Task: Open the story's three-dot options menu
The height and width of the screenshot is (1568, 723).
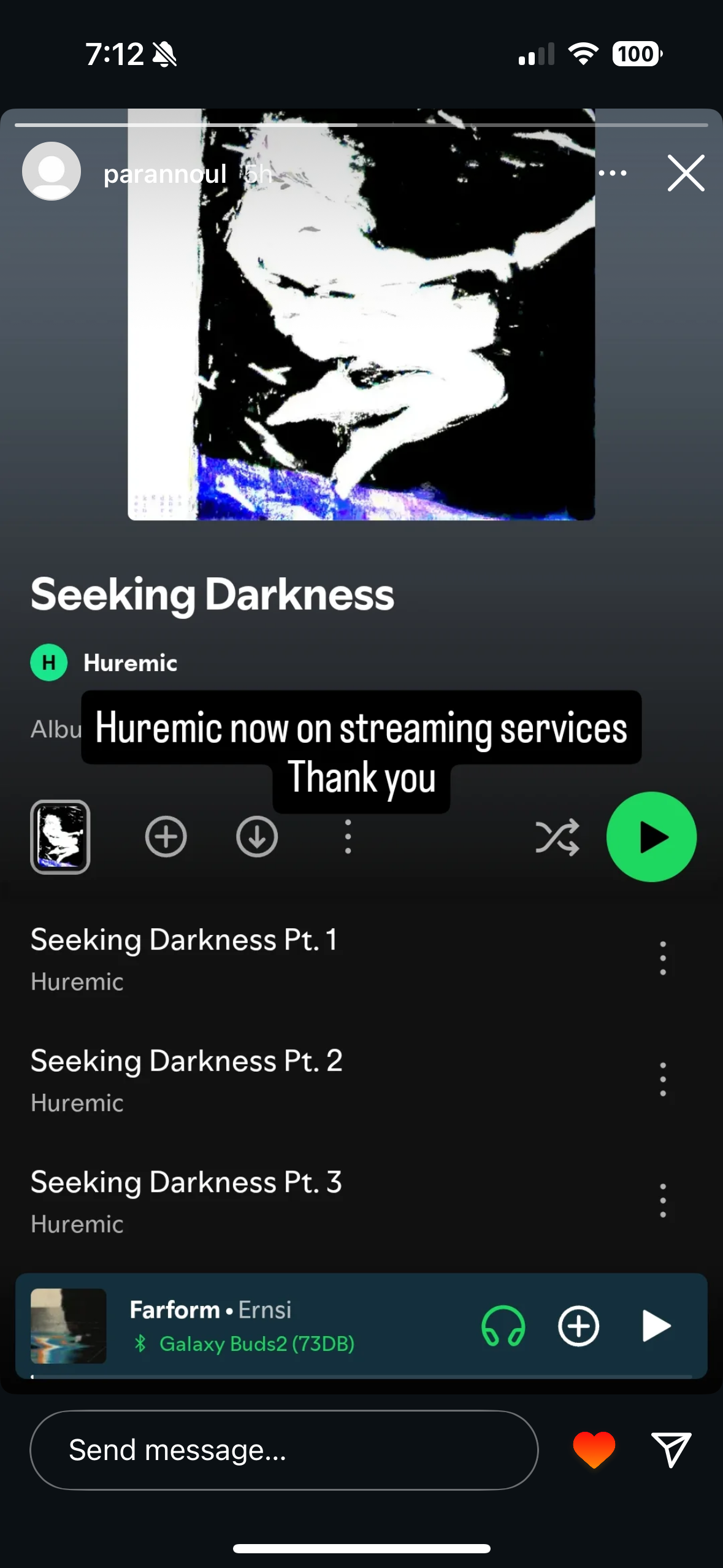Action: 612,173
